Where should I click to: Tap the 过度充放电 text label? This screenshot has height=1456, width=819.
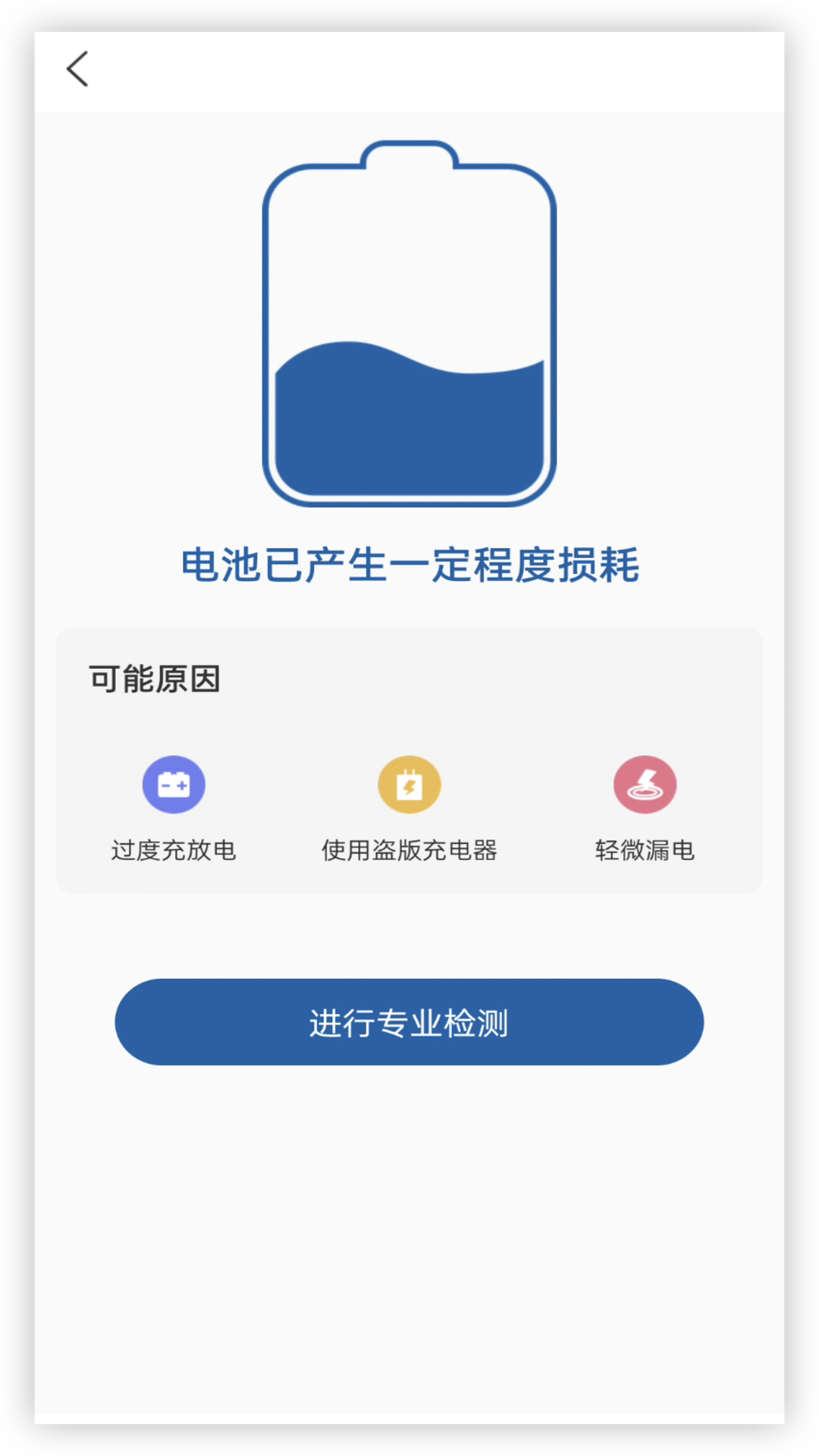tap(174, 850)
